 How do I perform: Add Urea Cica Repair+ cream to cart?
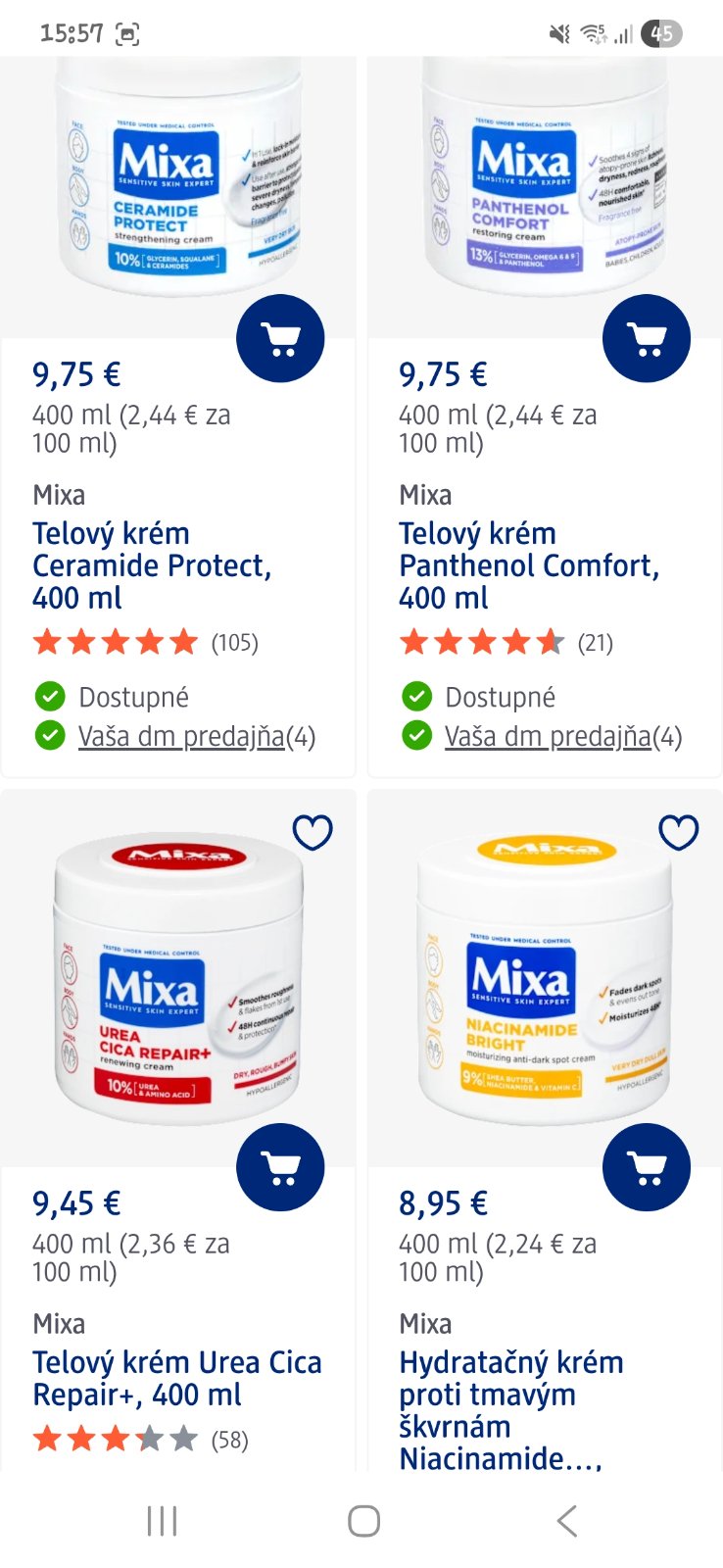[x=280, y=1167]
